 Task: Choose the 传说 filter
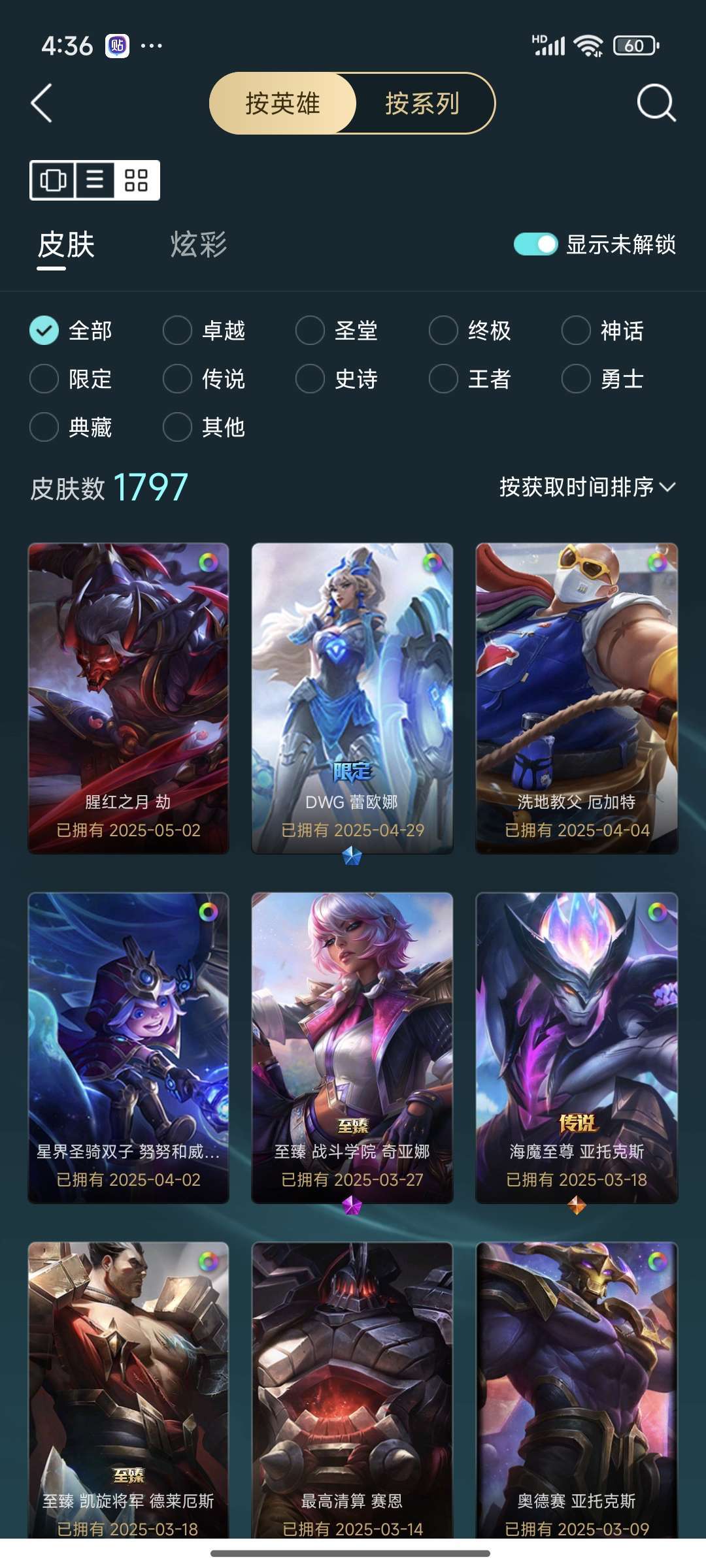[x=204, y=379]
